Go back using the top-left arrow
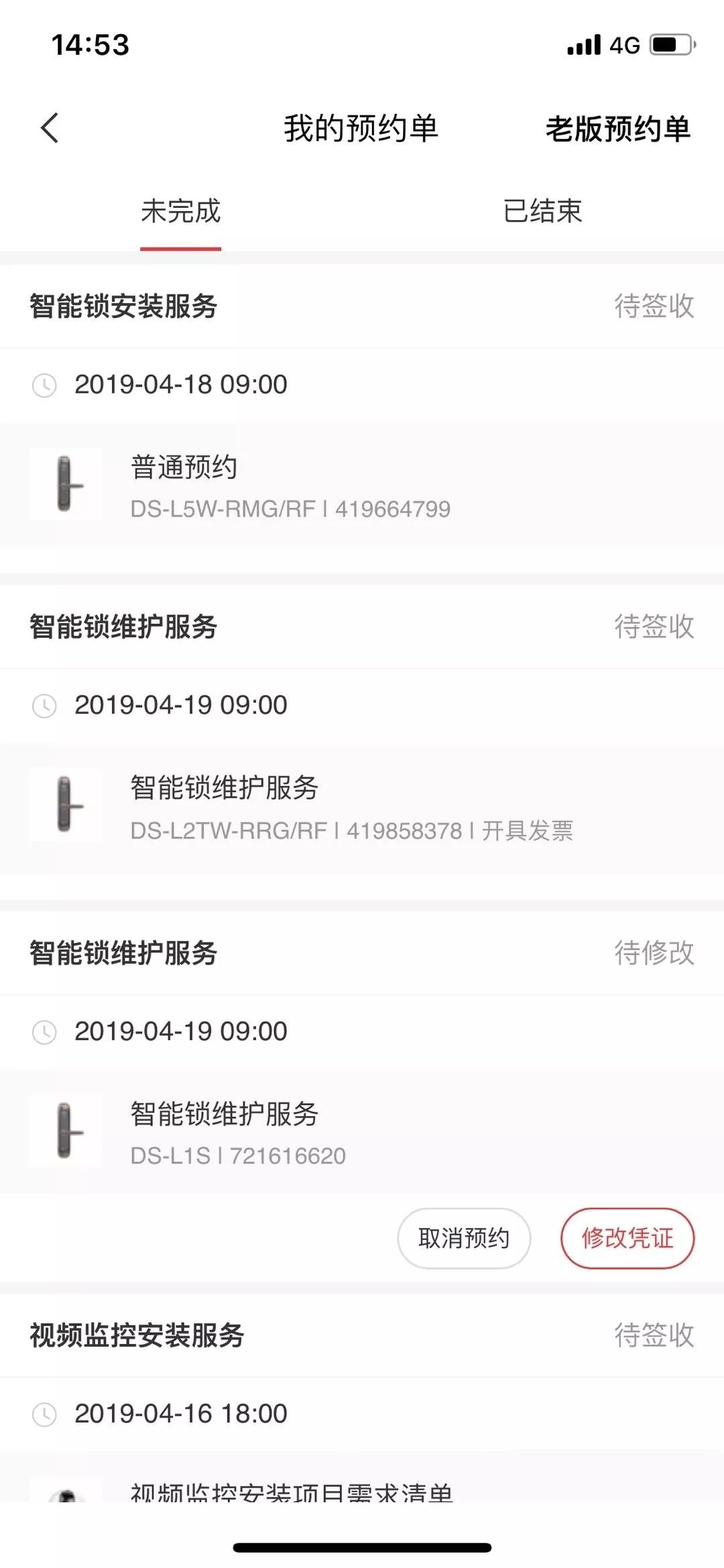This screenshot has height=1568, width=724. coord(50,128)
